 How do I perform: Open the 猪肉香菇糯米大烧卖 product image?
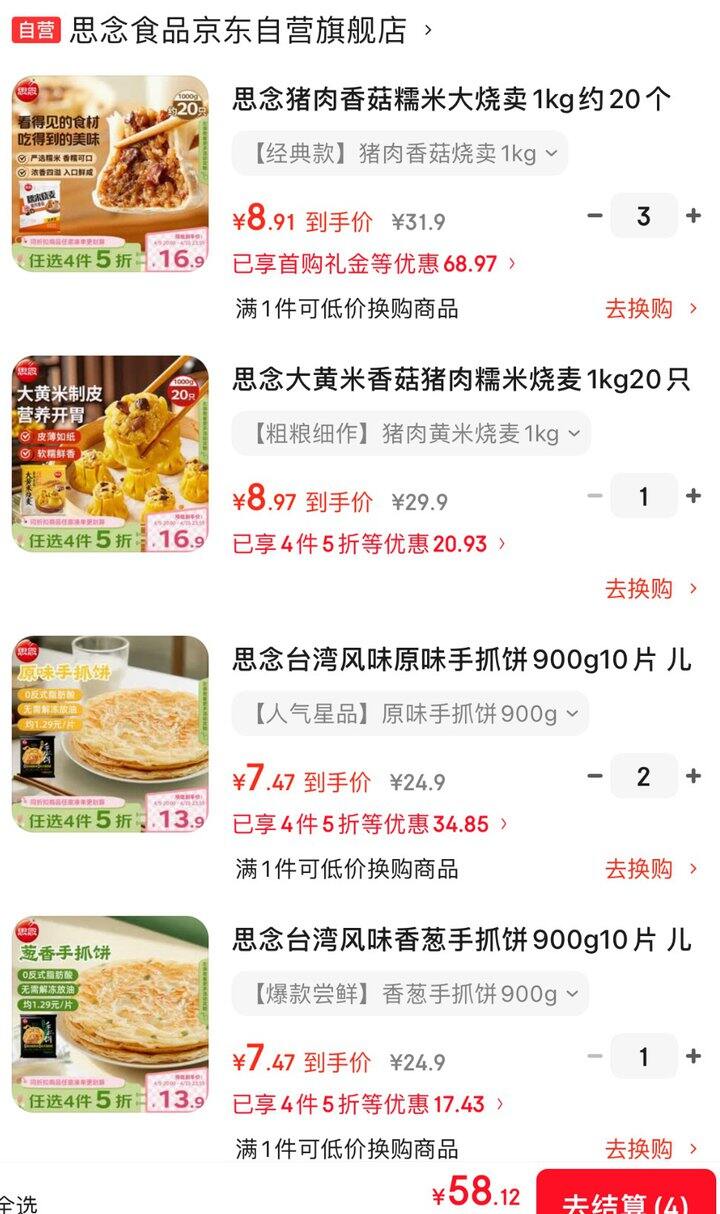pyautogui.click(x=110, y=174)
